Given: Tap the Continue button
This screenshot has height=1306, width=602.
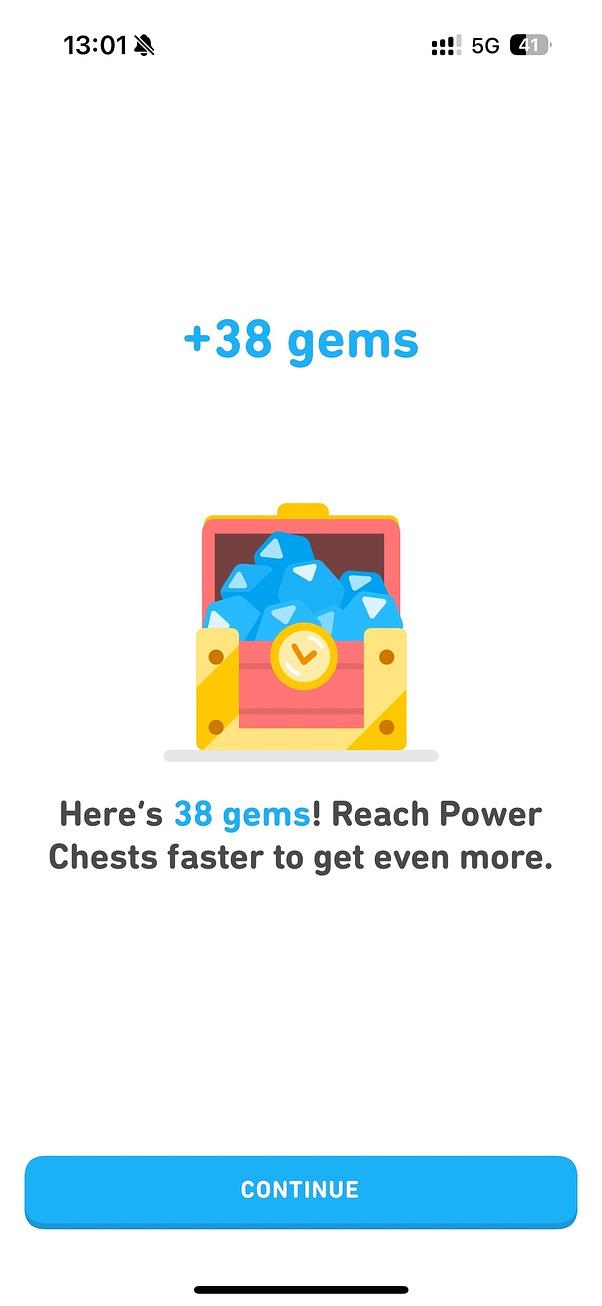Looking at the screenshot, I should (300, 1190).
